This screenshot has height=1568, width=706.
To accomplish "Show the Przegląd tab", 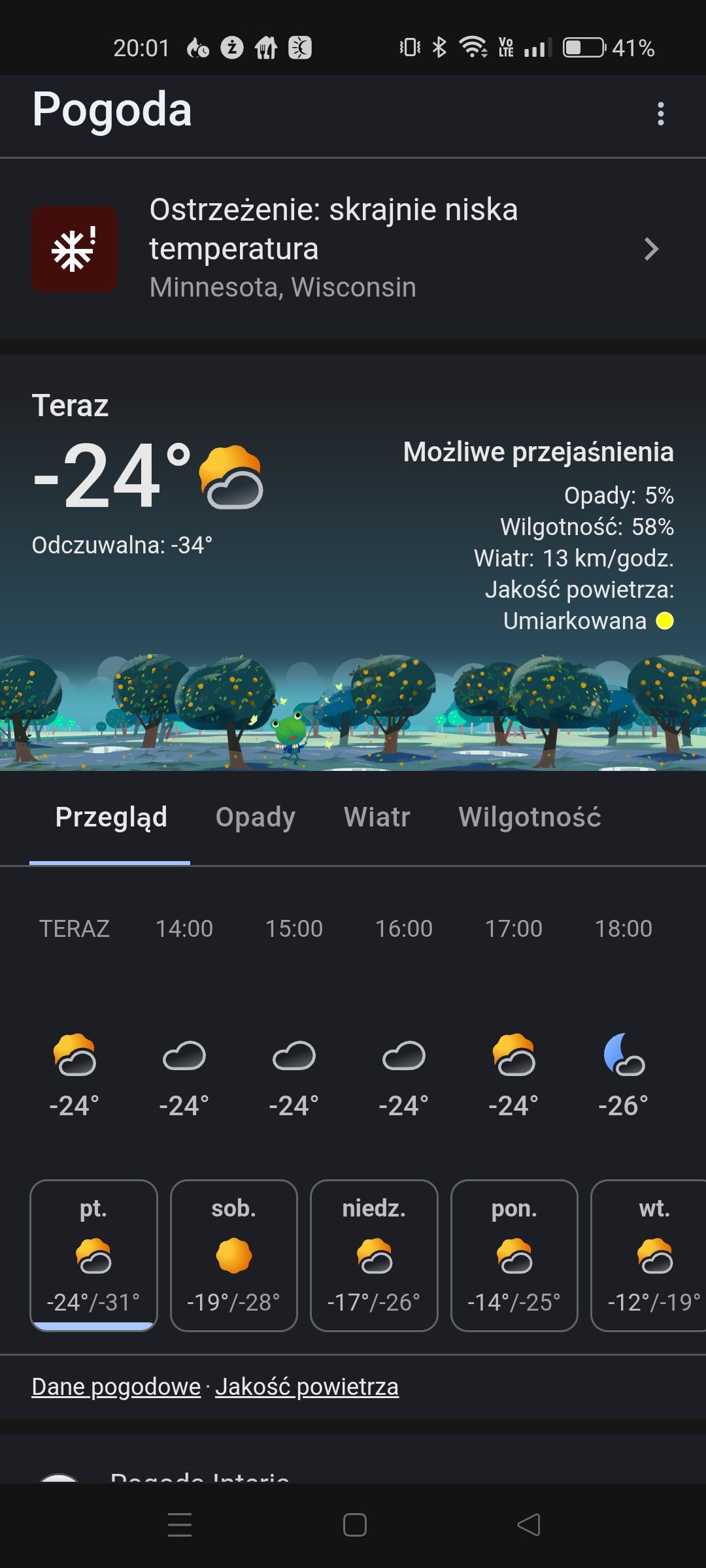I will (111, 817).
